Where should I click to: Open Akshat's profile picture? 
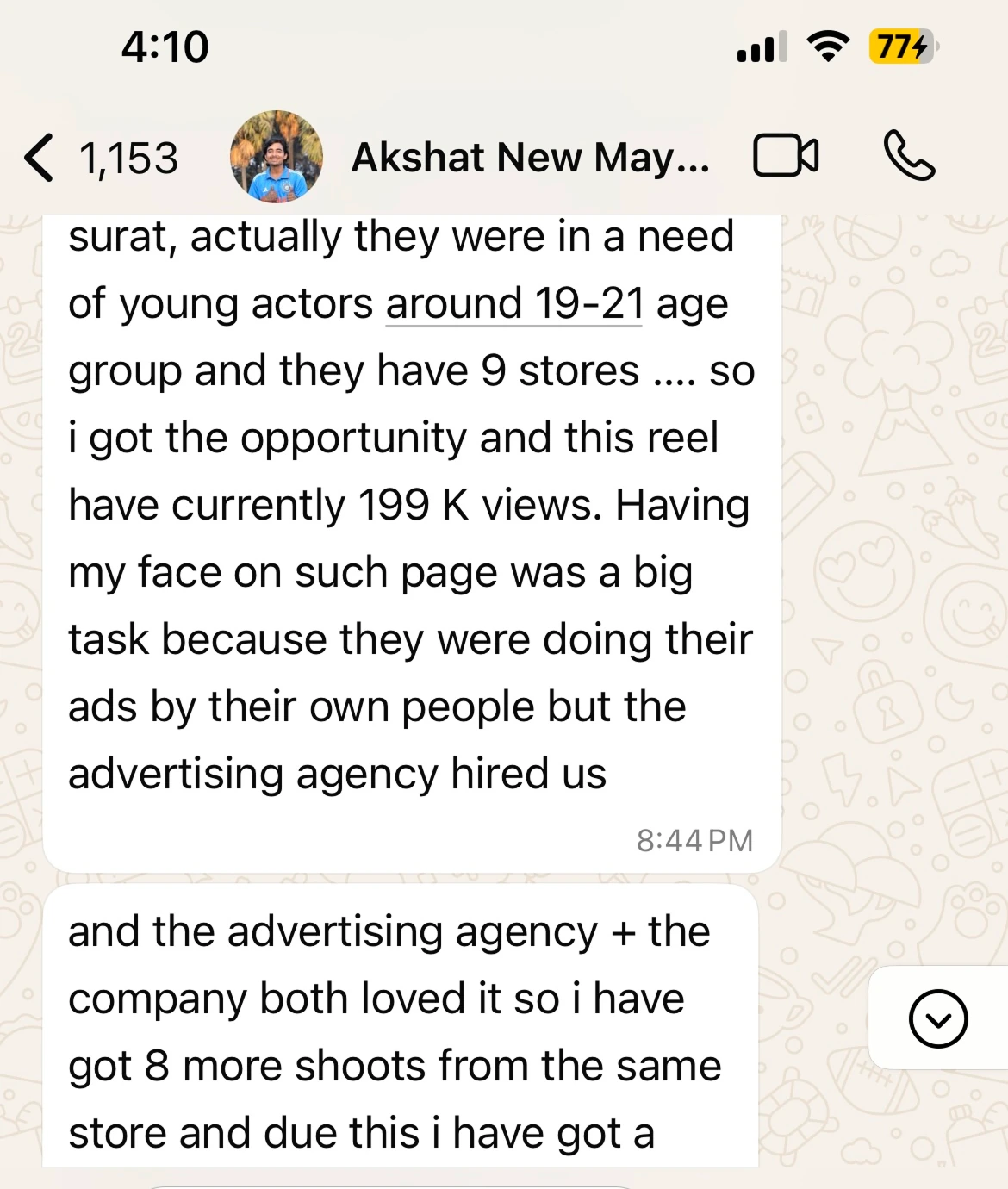[x=277, y=157]
